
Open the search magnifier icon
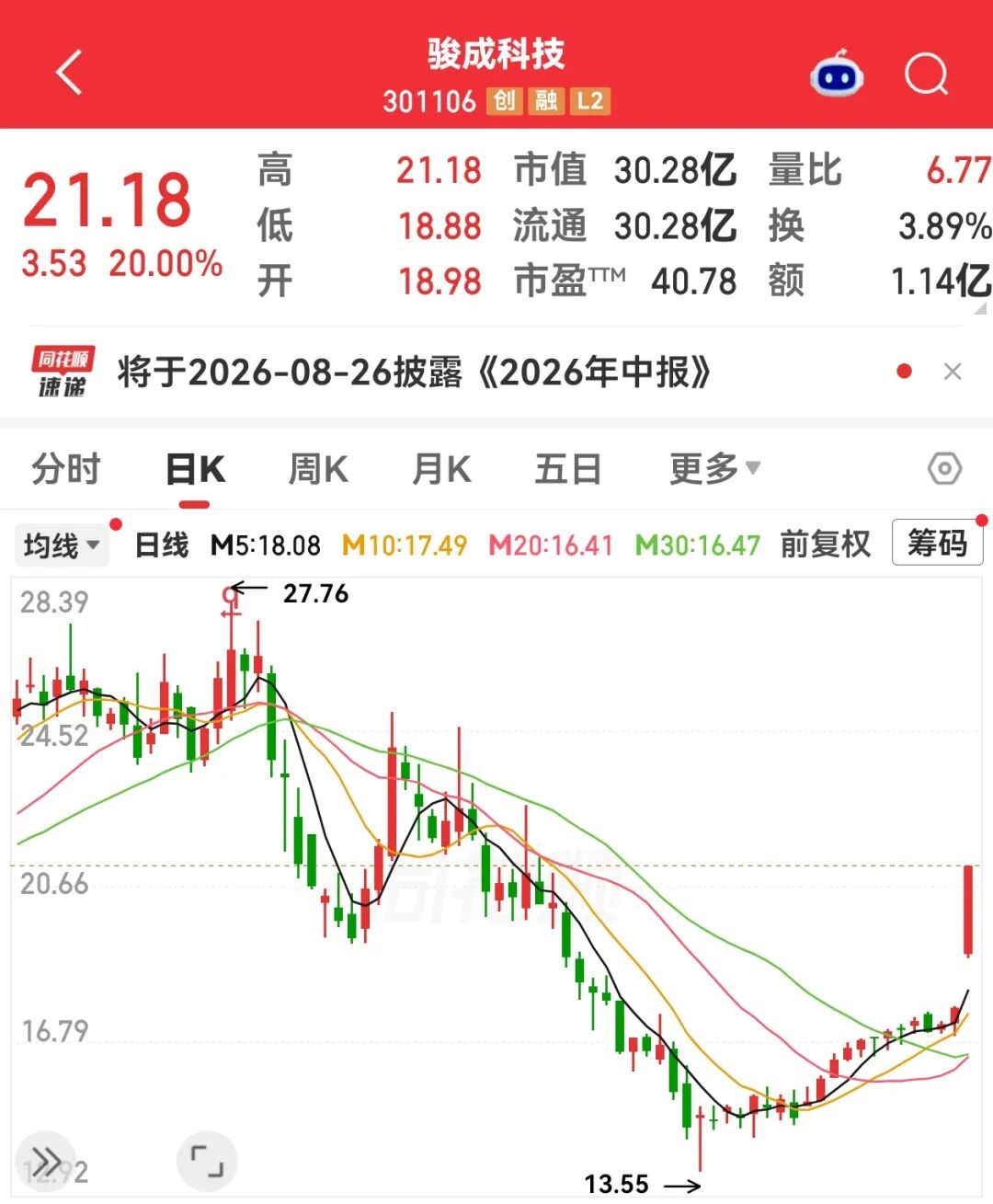coord(926,74)
